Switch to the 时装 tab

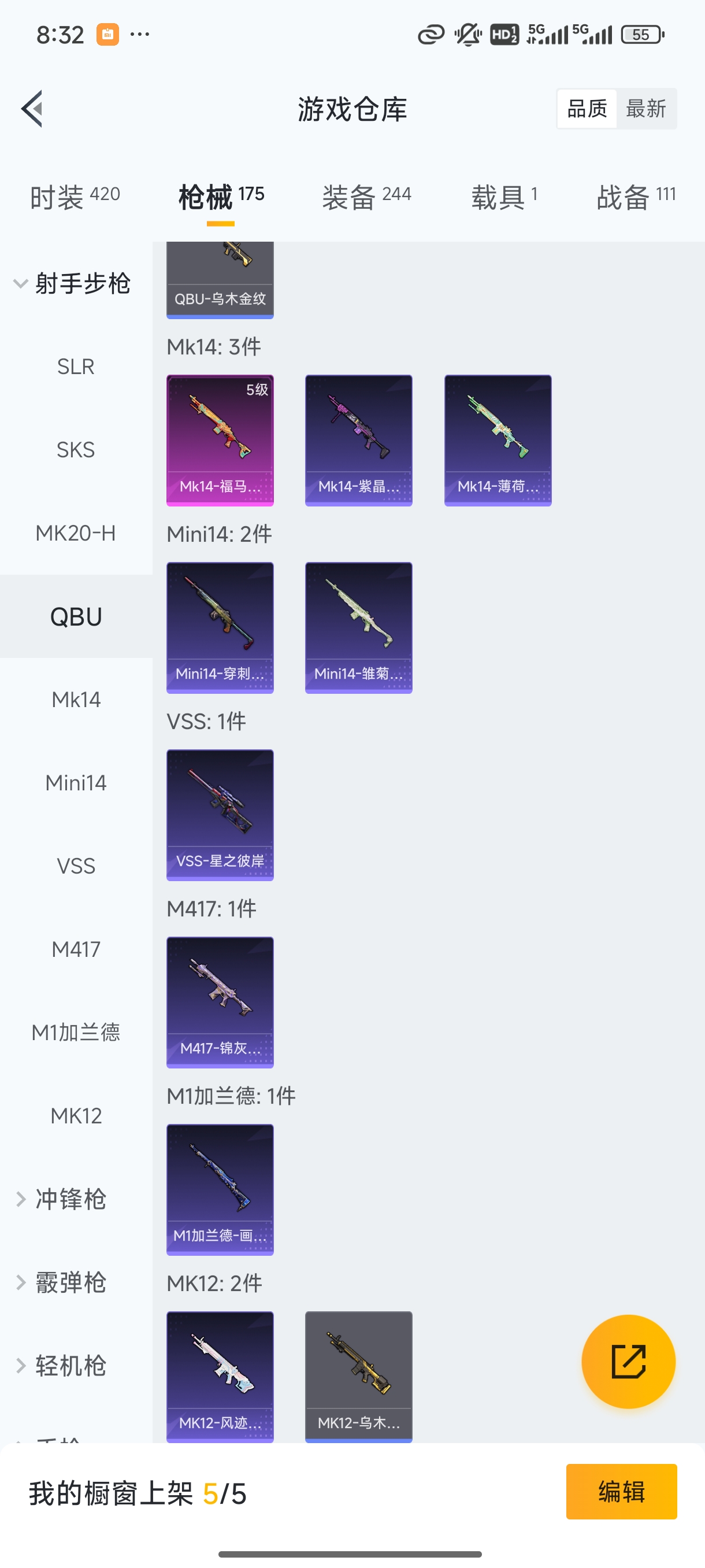[74, 197]
